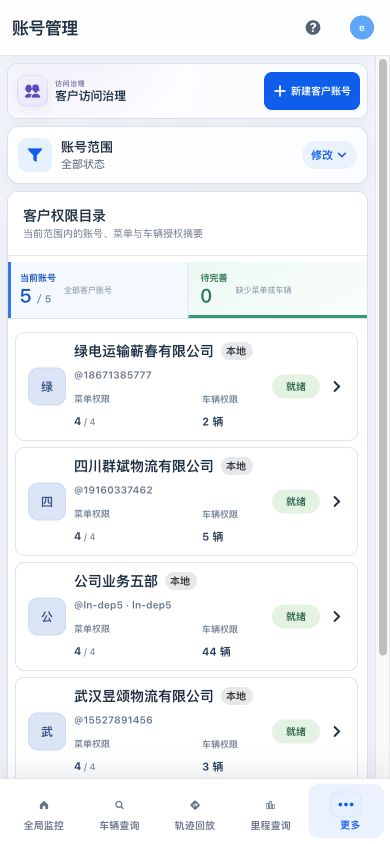Switch to the 车辆查询 tab
Image resolution: width=390 pixels, height=844 pixels.
pos(119,814)
